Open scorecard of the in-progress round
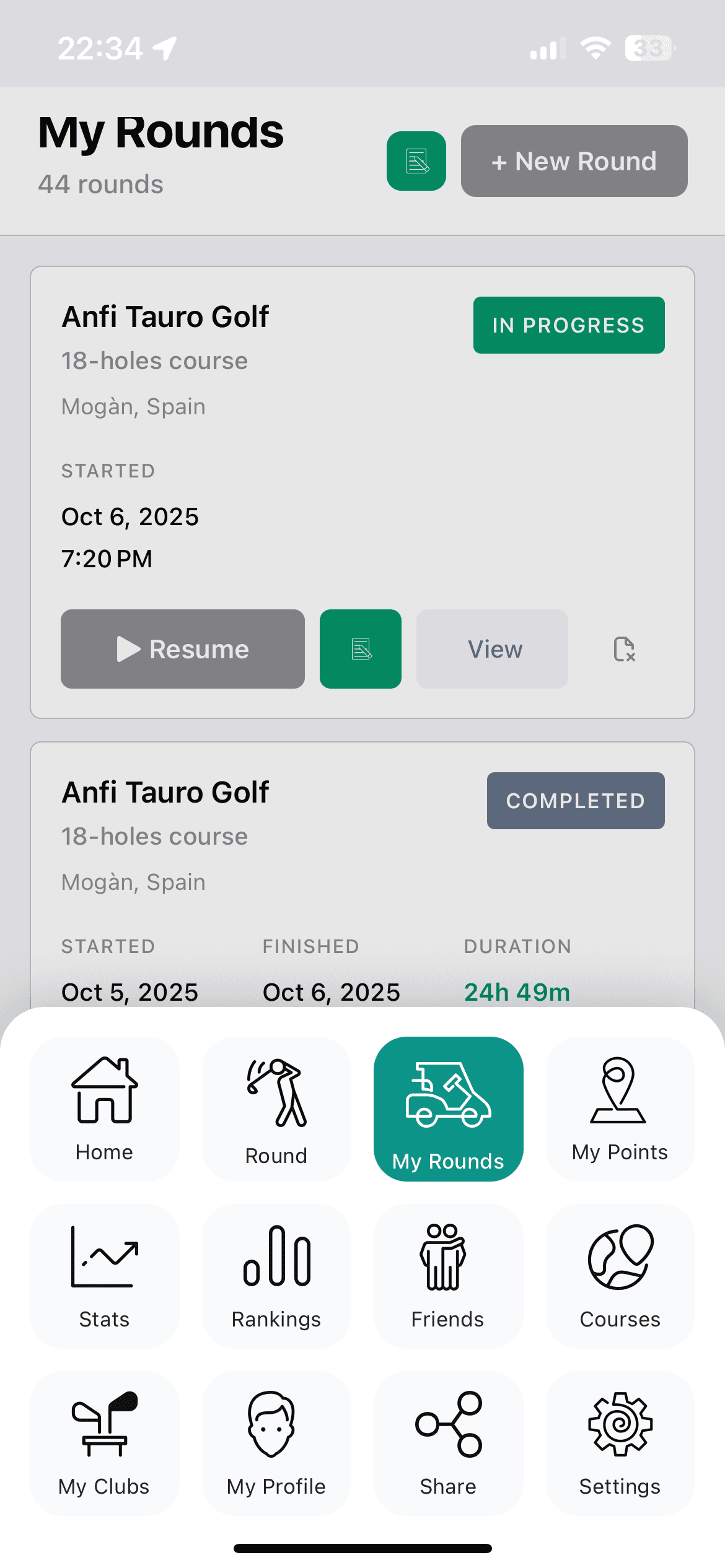The image size is (725, 1568). (x=361, y=649)
